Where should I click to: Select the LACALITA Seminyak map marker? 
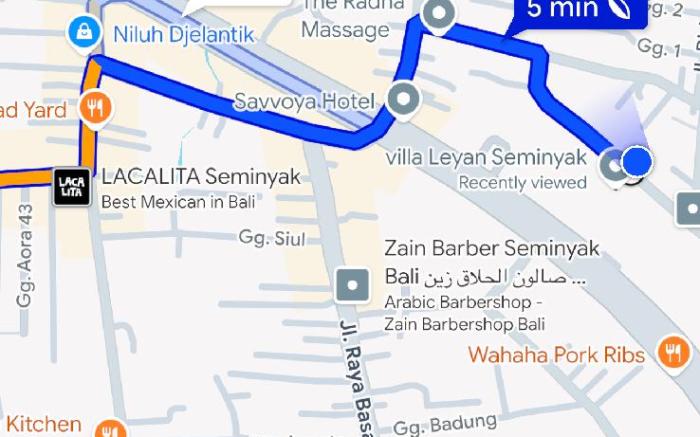point(72,186)
